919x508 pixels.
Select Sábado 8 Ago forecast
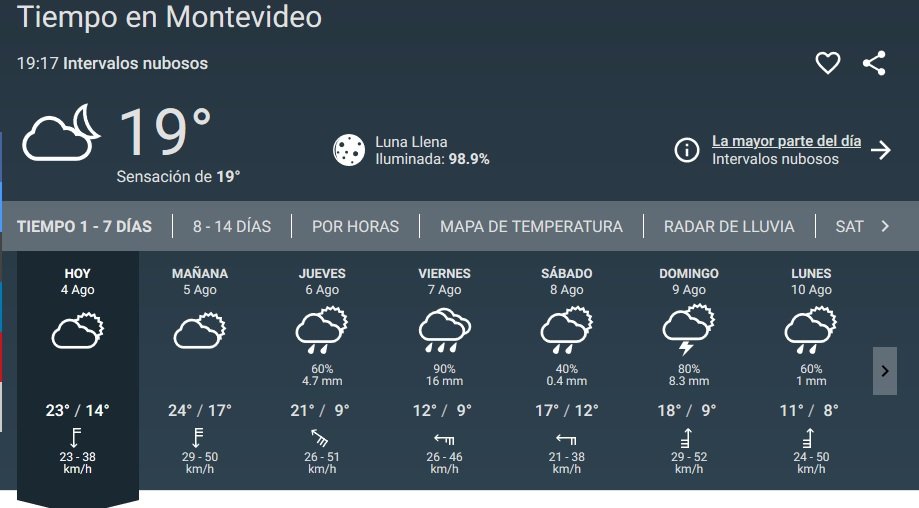coord(567,370)
